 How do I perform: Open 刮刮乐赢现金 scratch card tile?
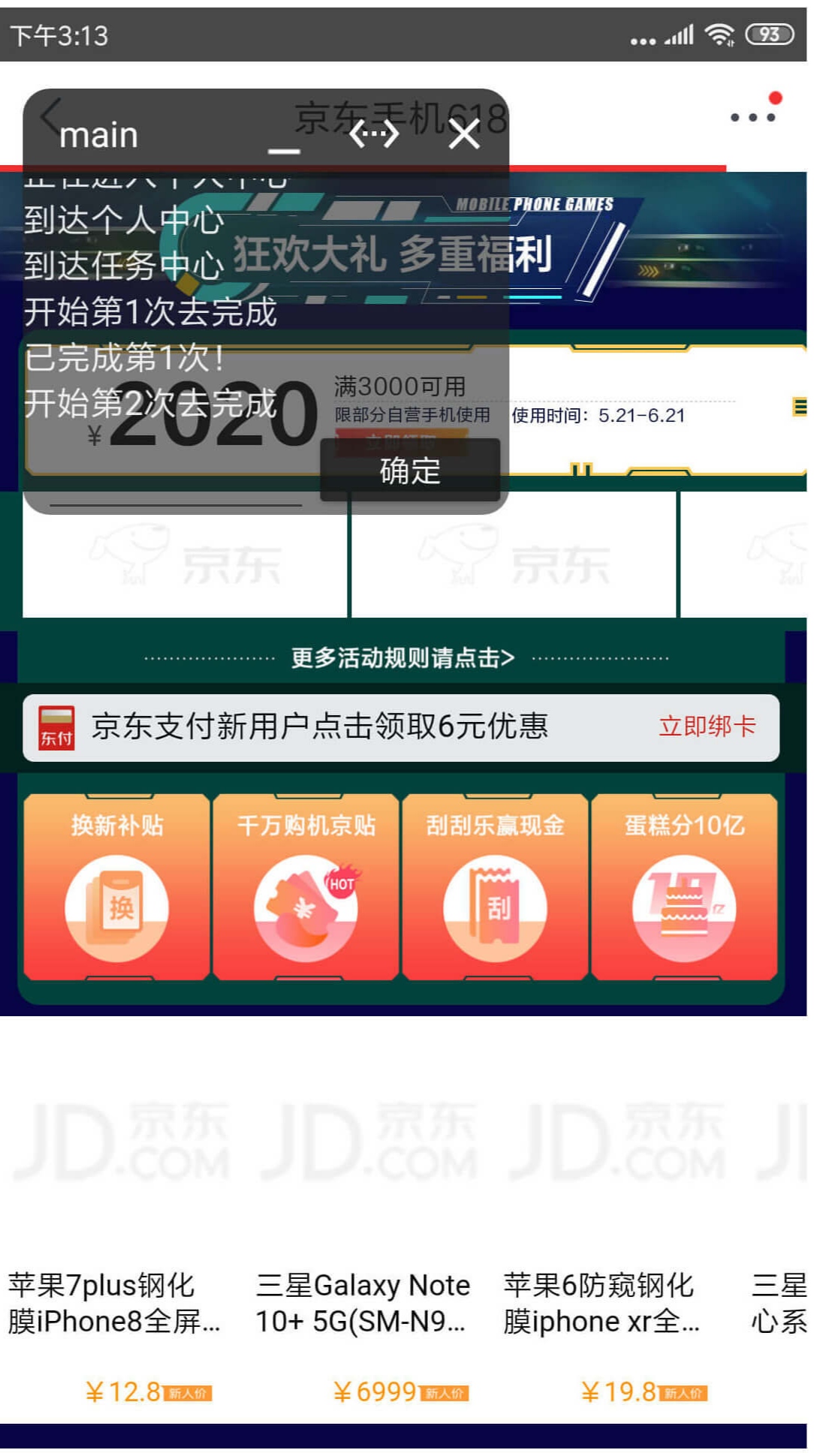point(495,887)
